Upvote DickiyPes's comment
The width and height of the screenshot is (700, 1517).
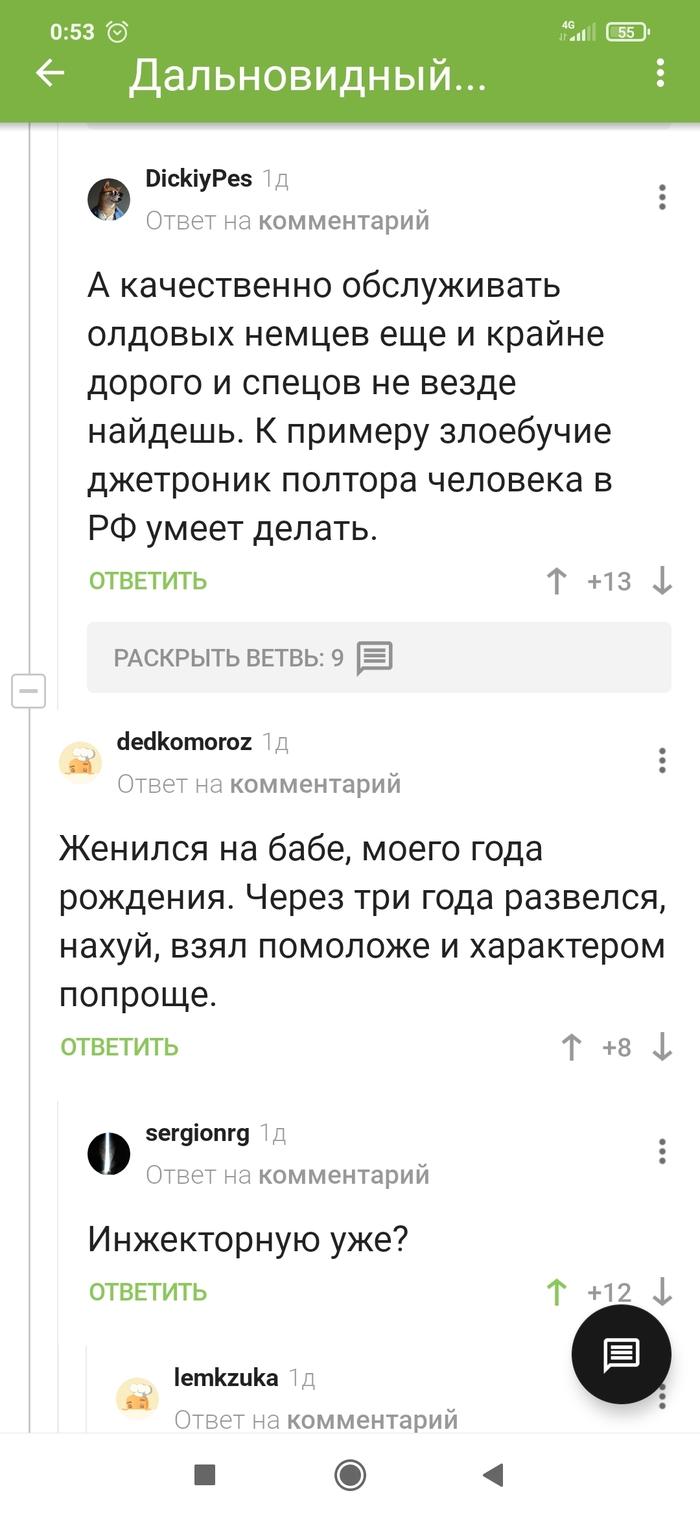click(x=557, y=581)
